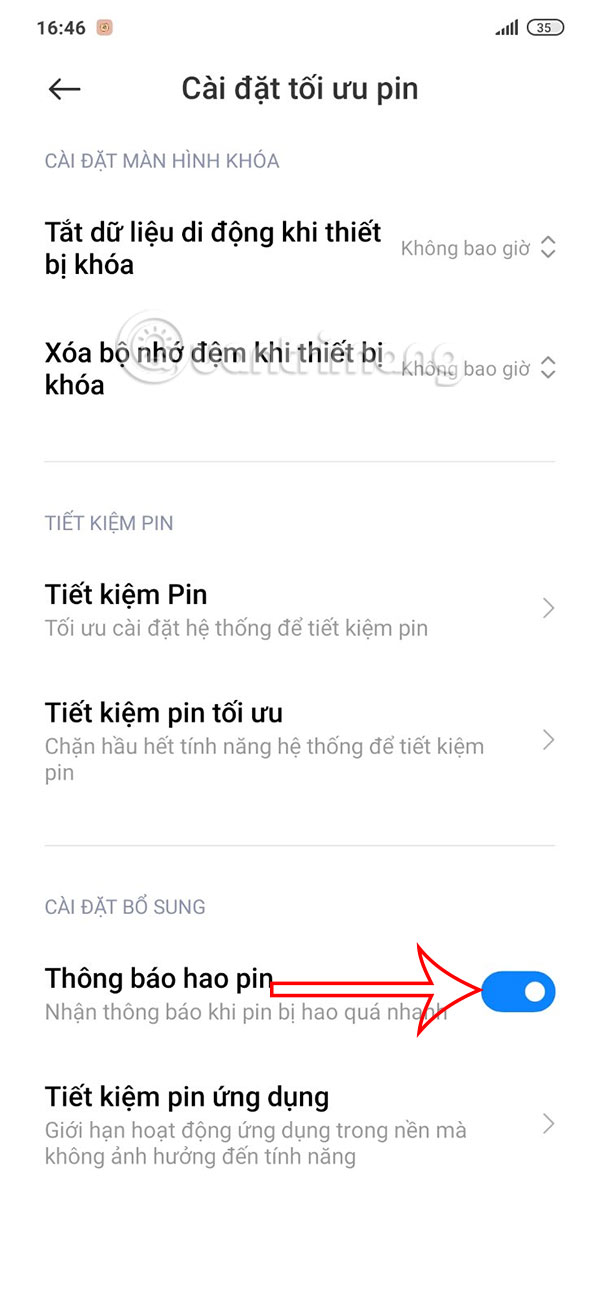This screenshot has width=600, height=1300.
Task: Open Tiết kiệm Pin settings
Action: point(300,609)
